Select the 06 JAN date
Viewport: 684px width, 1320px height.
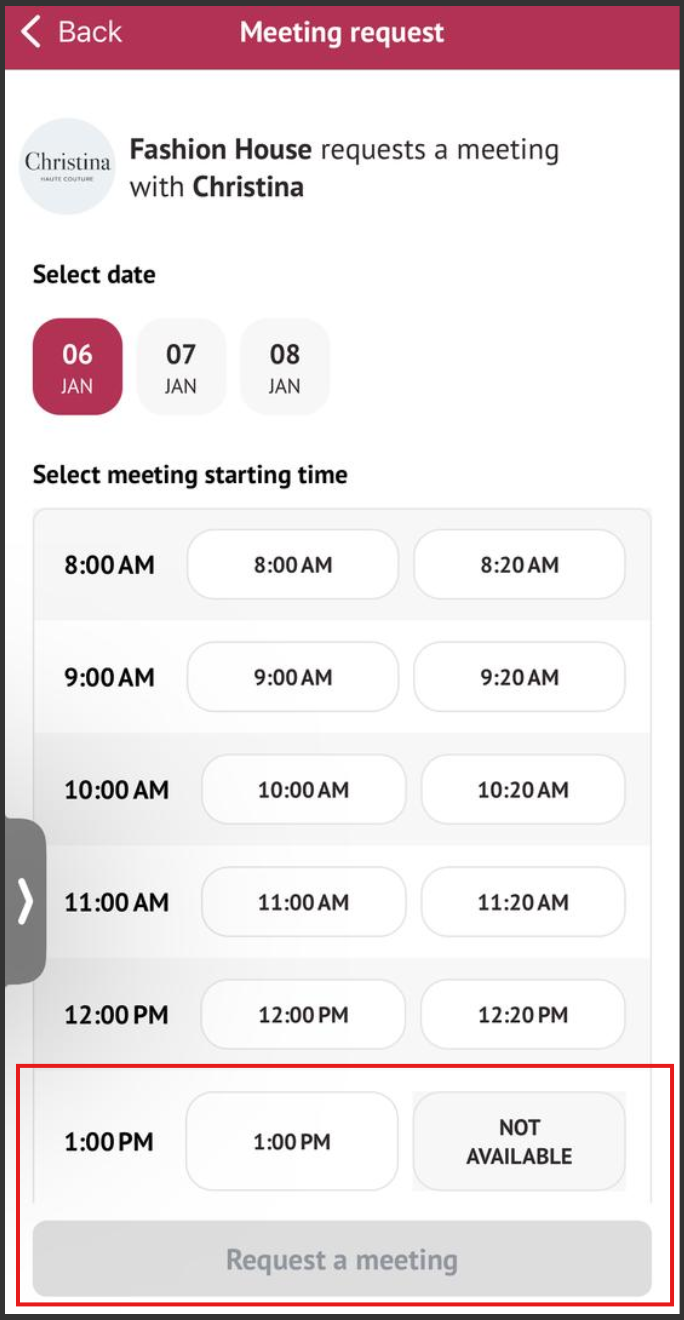[78, 367]
